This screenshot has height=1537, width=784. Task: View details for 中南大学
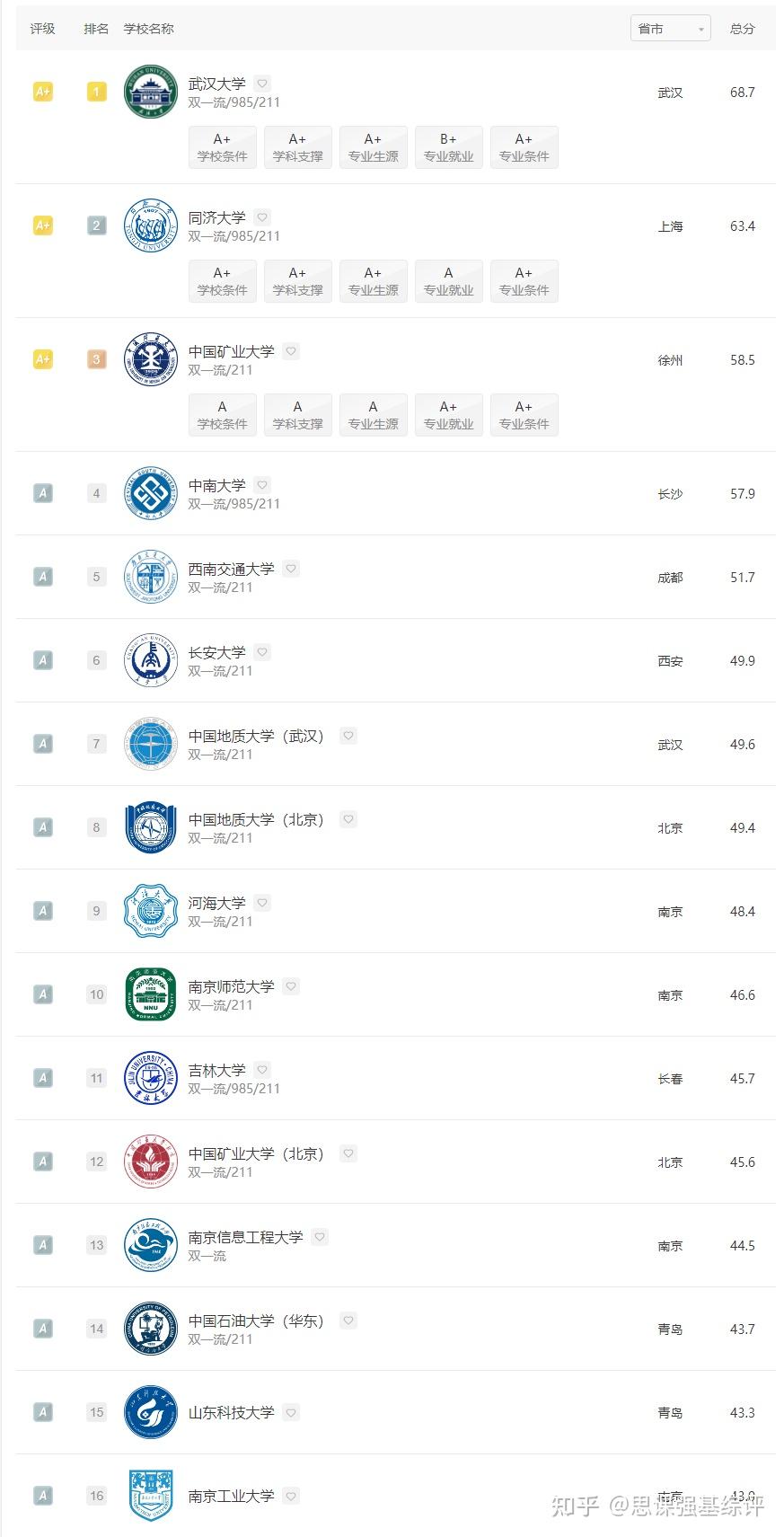(216, 486)
